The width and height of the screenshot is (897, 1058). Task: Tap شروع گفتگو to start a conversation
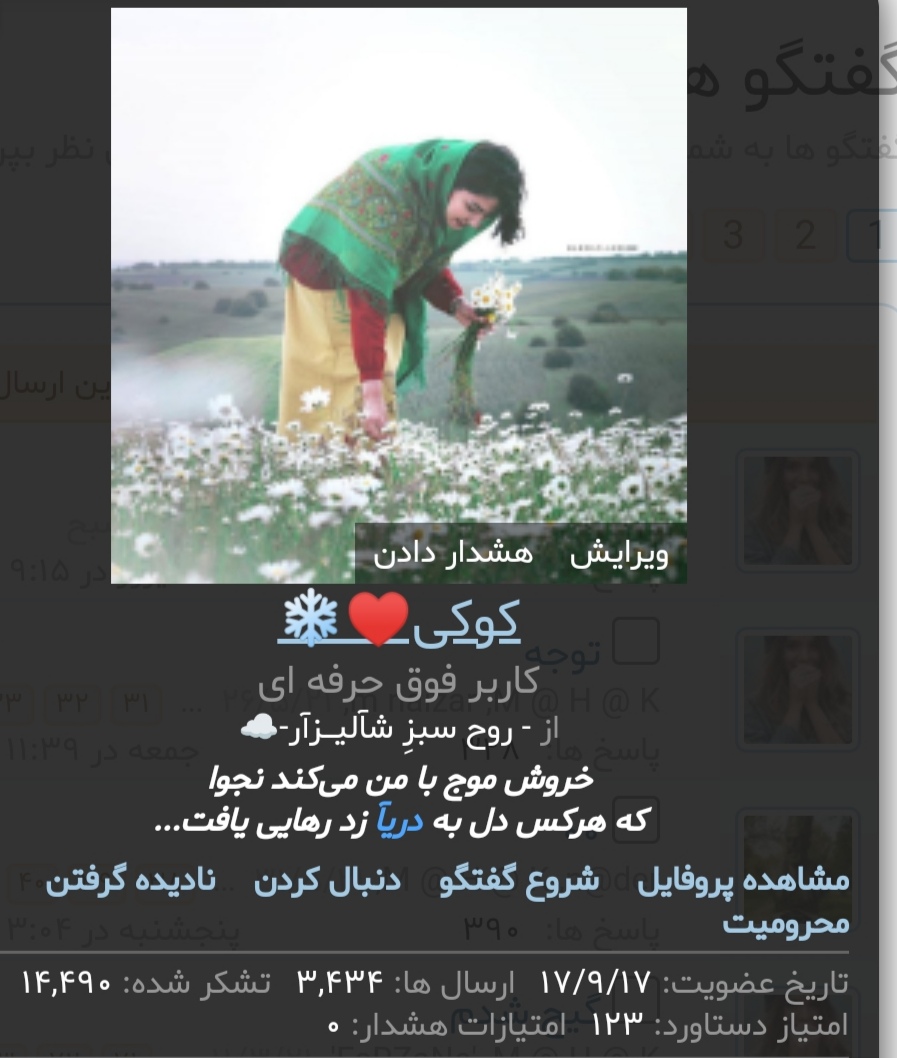pyautogui.click(x=519, y=879)
